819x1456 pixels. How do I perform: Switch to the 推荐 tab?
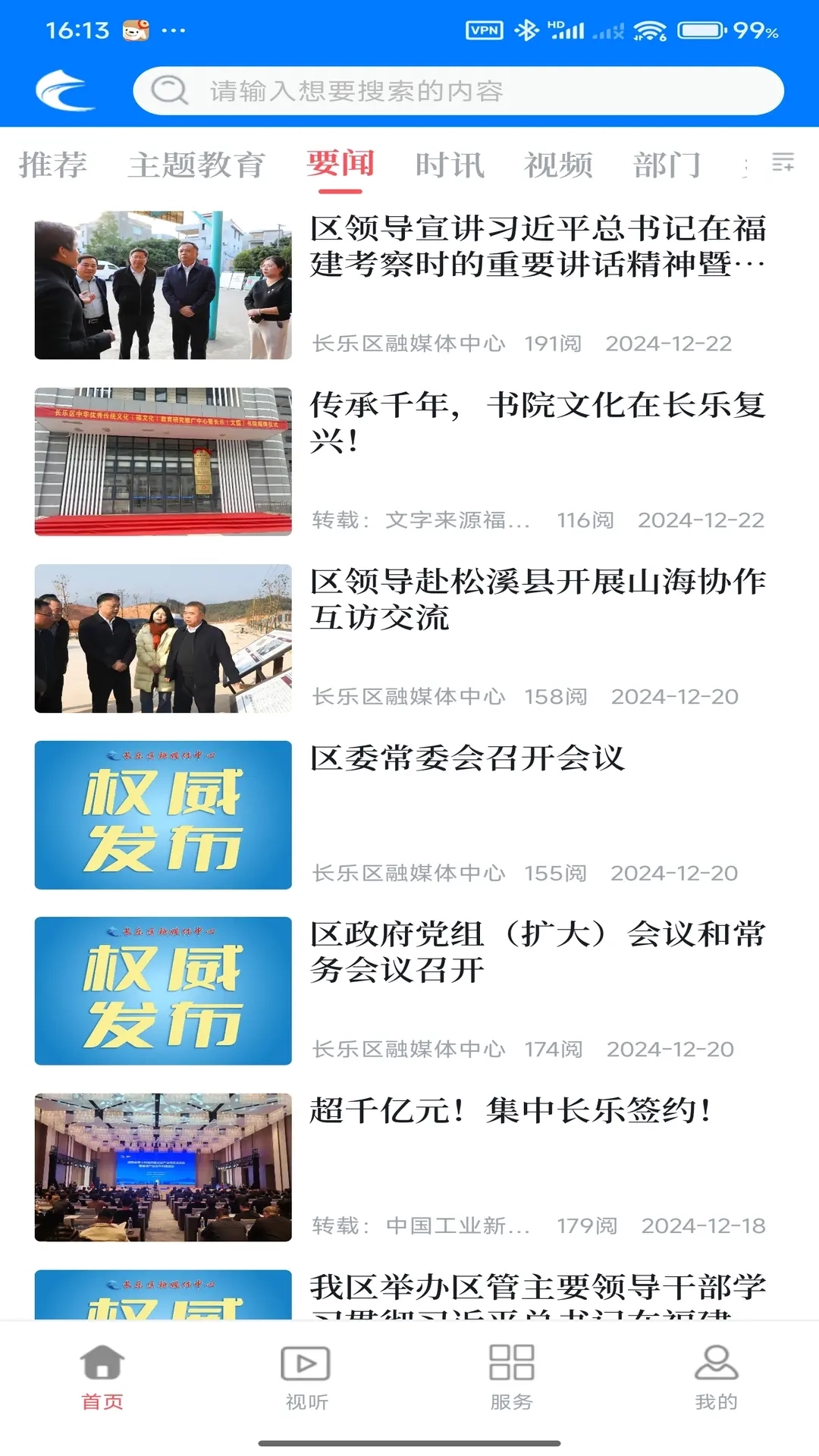click(52, 165)
